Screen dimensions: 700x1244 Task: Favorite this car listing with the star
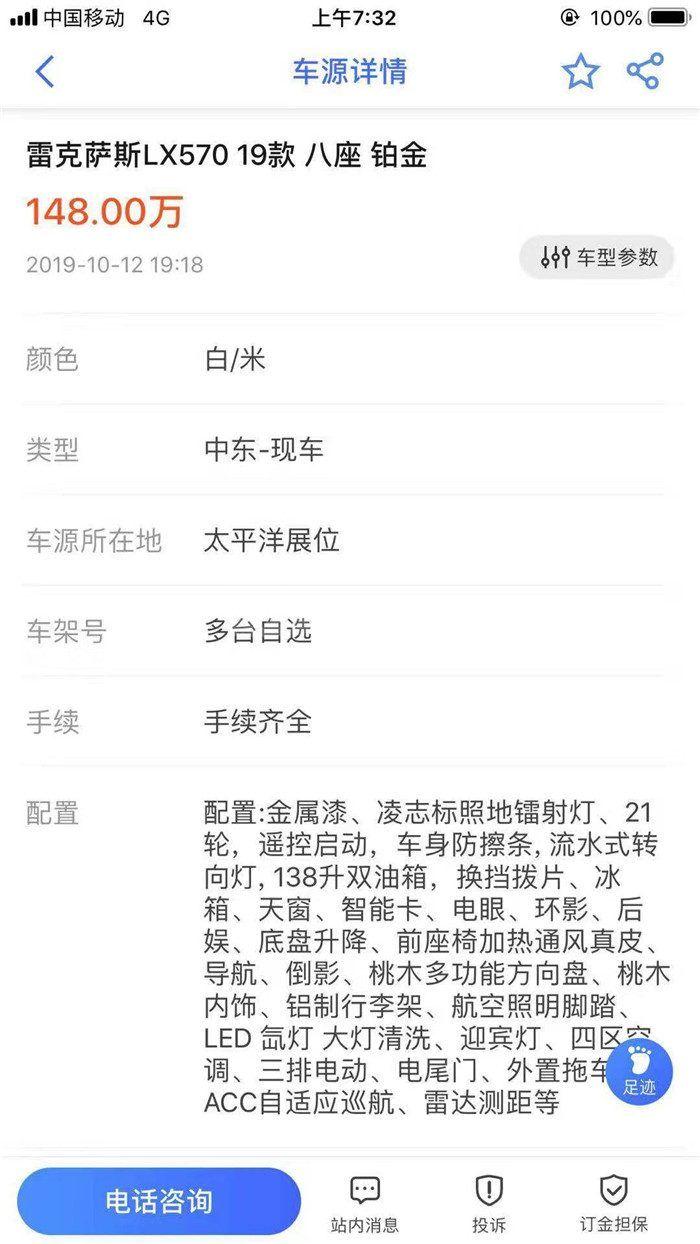[x=580, y=72]
